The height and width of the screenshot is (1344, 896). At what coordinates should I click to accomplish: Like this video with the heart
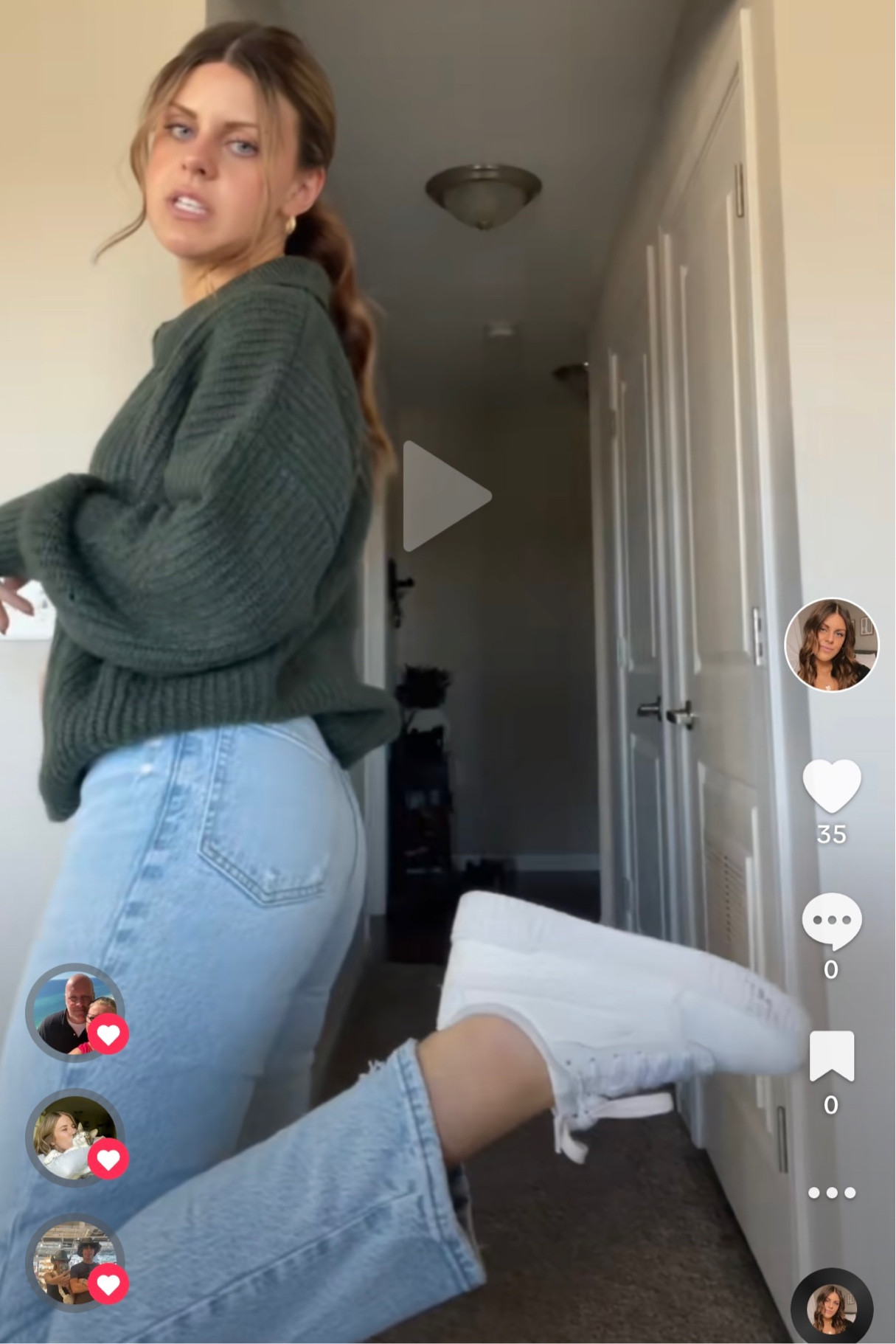point(831,786)
